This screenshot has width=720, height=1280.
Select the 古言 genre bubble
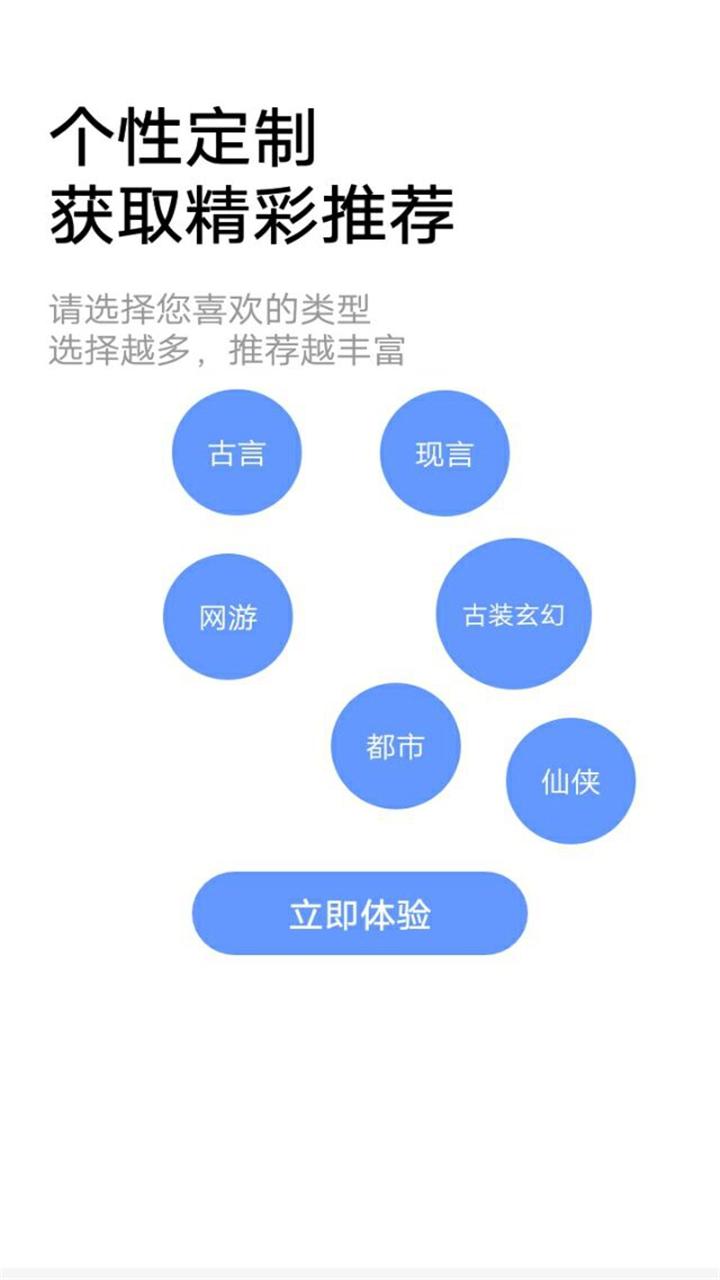coord(237,453)
